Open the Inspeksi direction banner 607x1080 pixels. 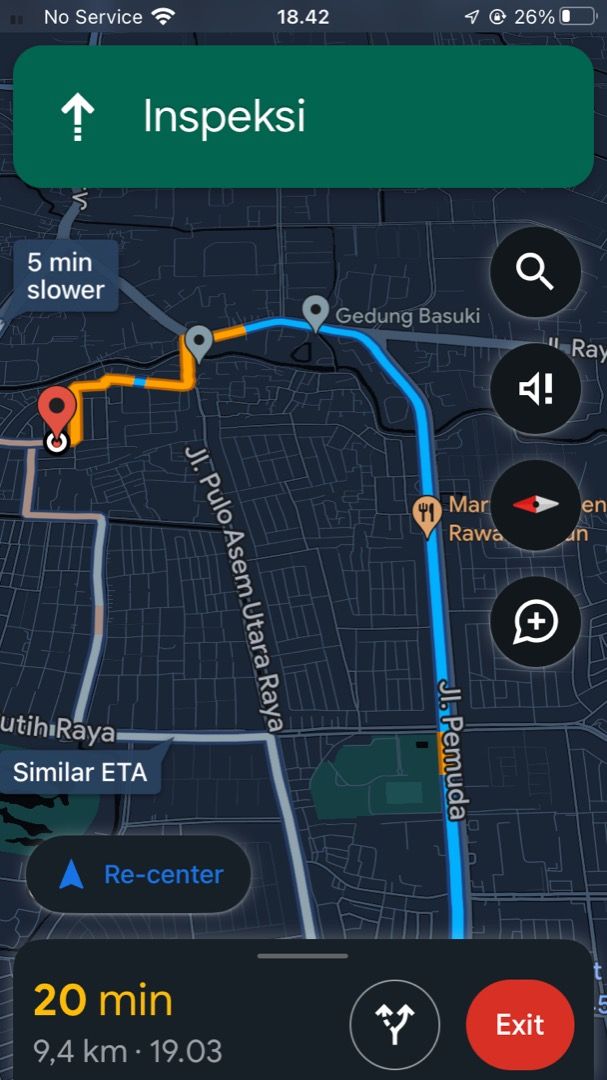pos(303,117)
